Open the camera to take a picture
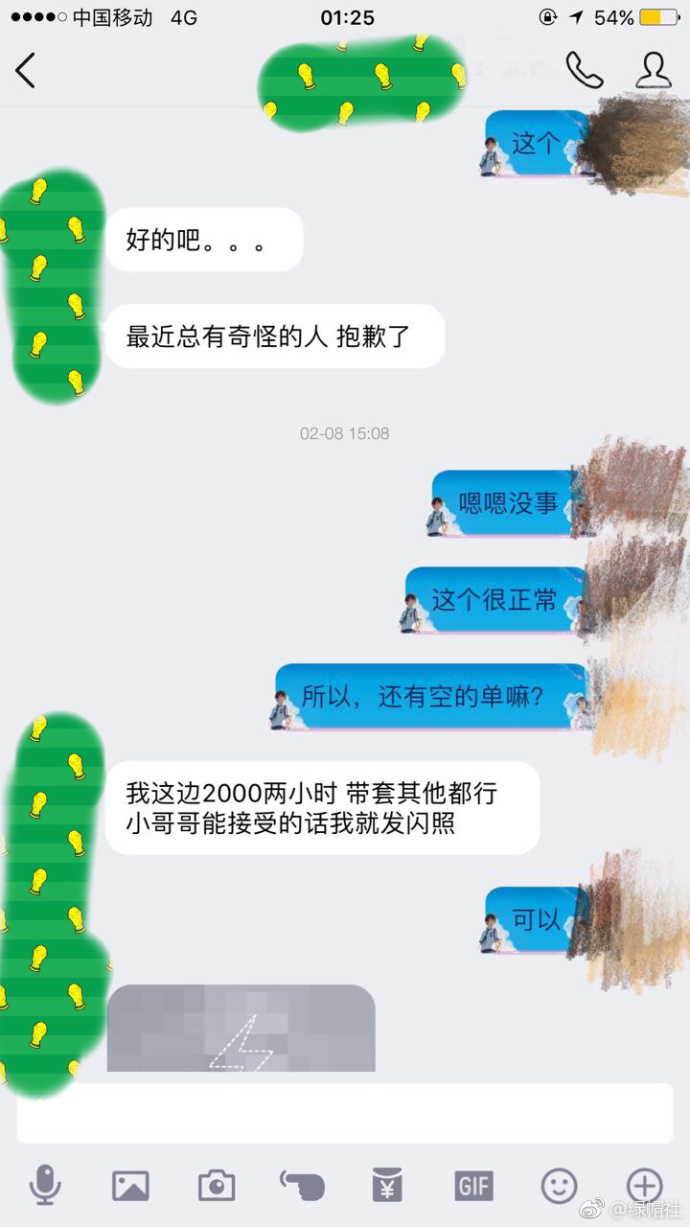 point(216,1186)
